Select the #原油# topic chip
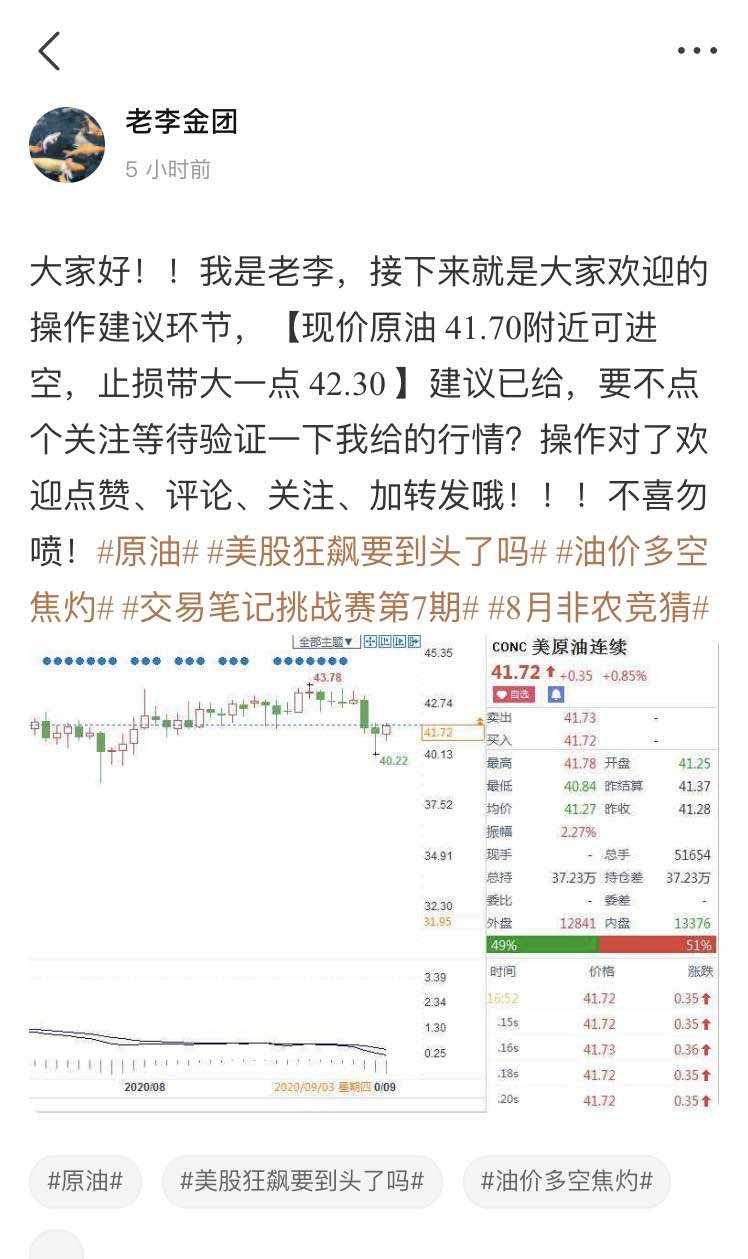This screenshot has height=1259, width=748. click(x=85, y=1181)
